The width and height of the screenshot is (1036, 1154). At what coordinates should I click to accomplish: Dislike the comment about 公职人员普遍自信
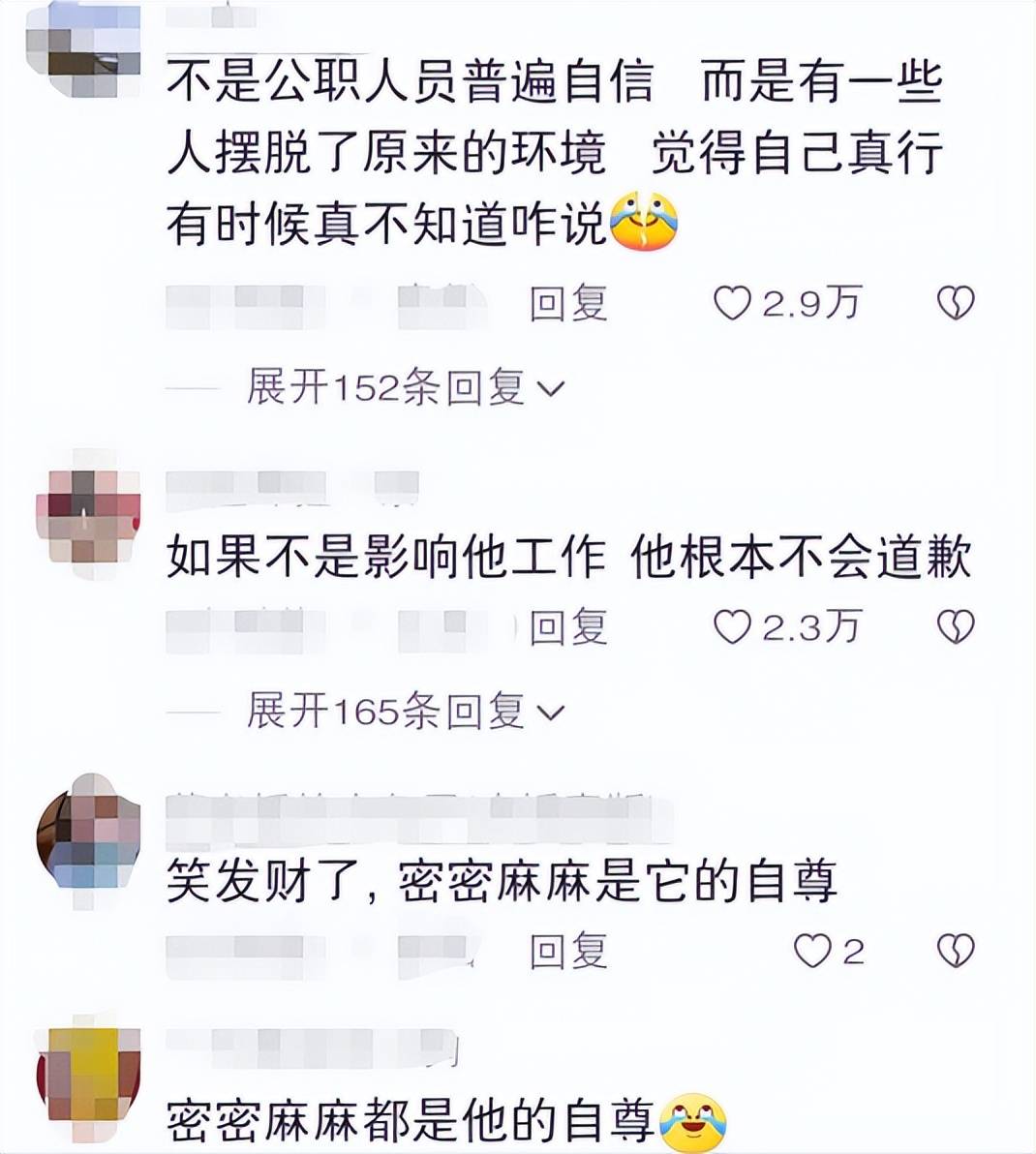click(955, 303)
